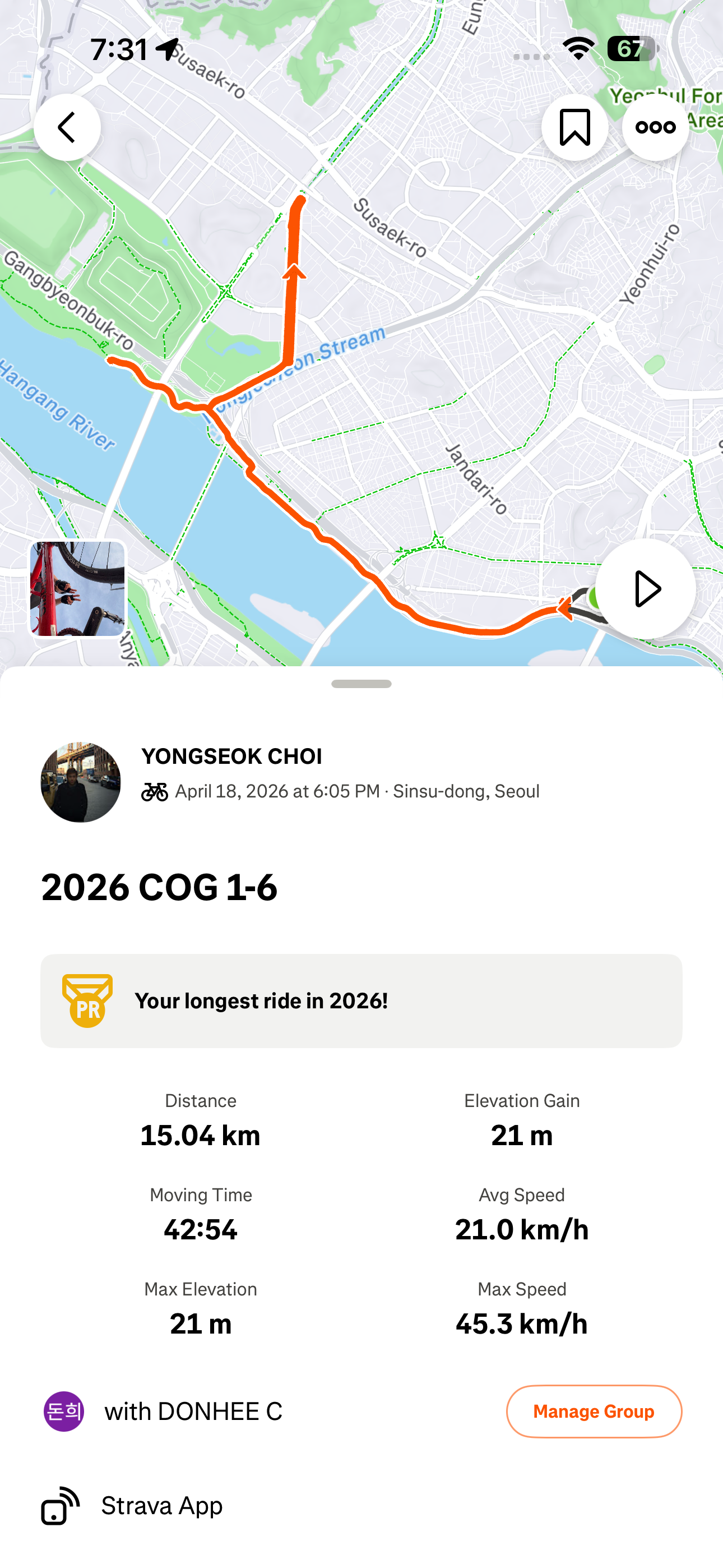Open the three-dot overflow menu
Image resolution: width=723 pixels, height=1568 pixels.
[x=655, y=127]
